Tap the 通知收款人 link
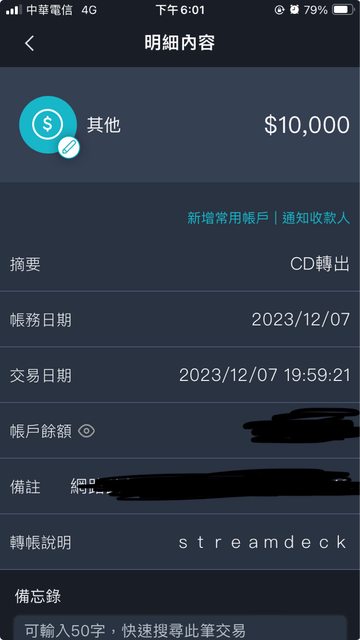This screenshot has height=640, width=360. 316,218
